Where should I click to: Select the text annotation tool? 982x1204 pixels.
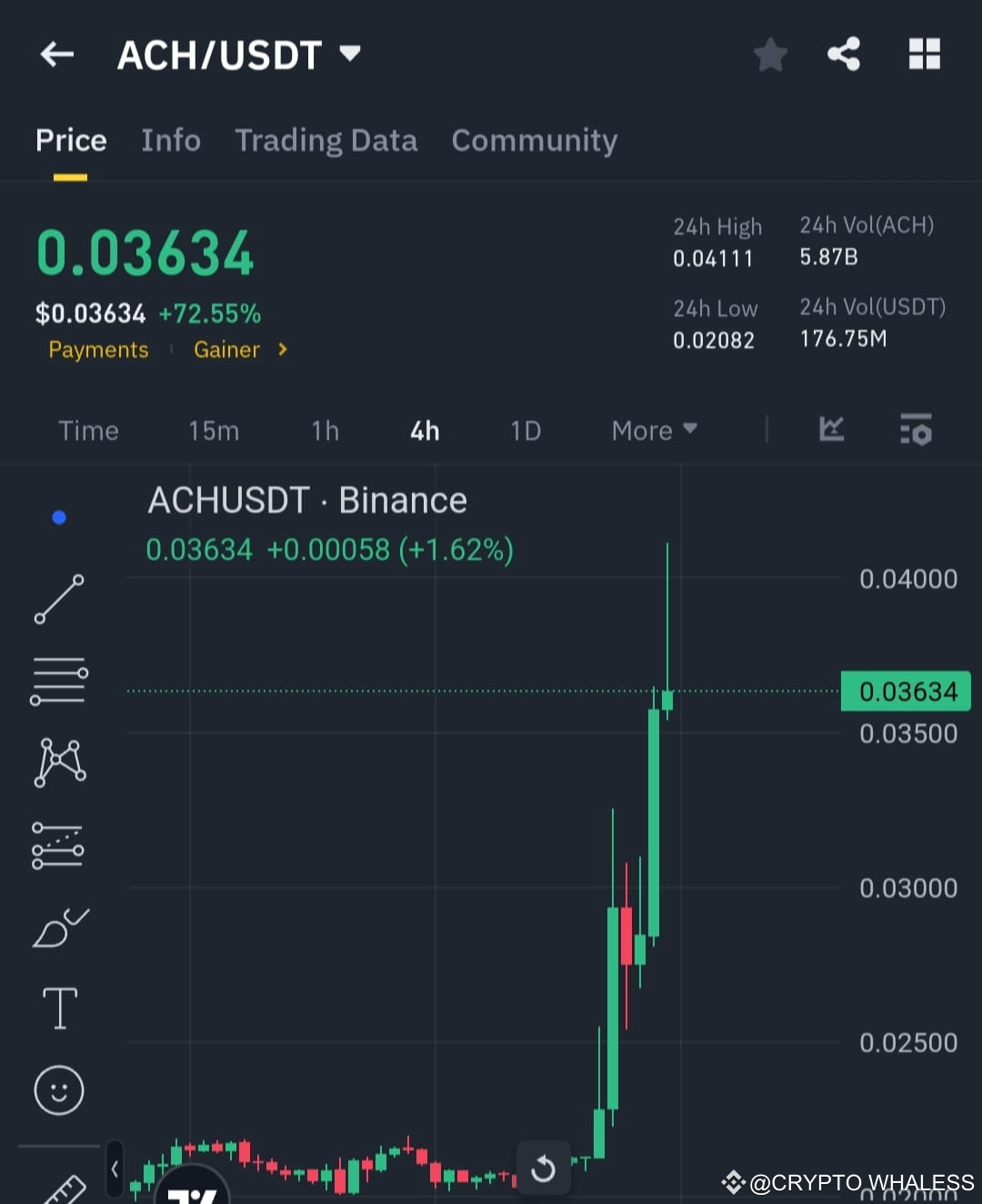pos(59,1008)
